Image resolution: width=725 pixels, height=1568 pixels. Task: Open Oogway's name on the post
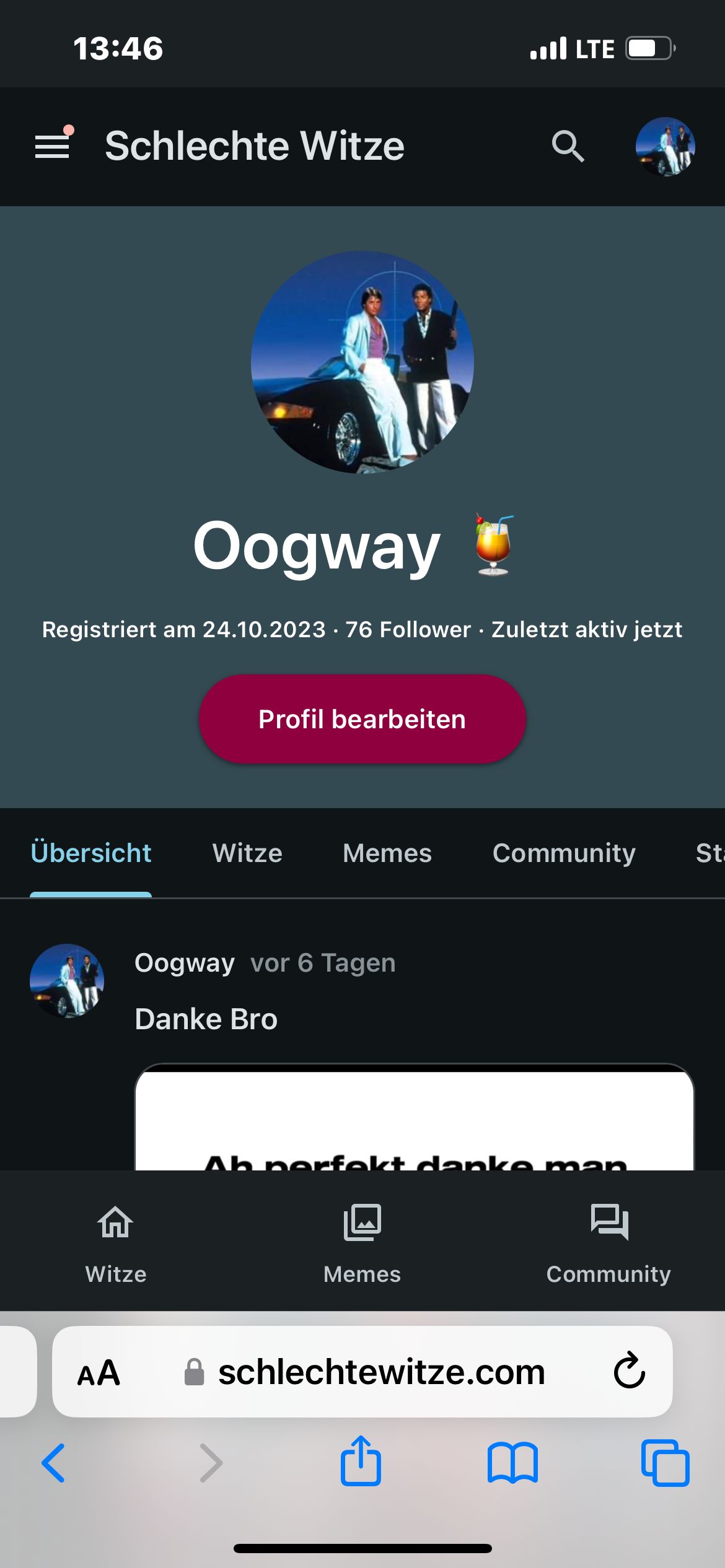pos(185,963)
